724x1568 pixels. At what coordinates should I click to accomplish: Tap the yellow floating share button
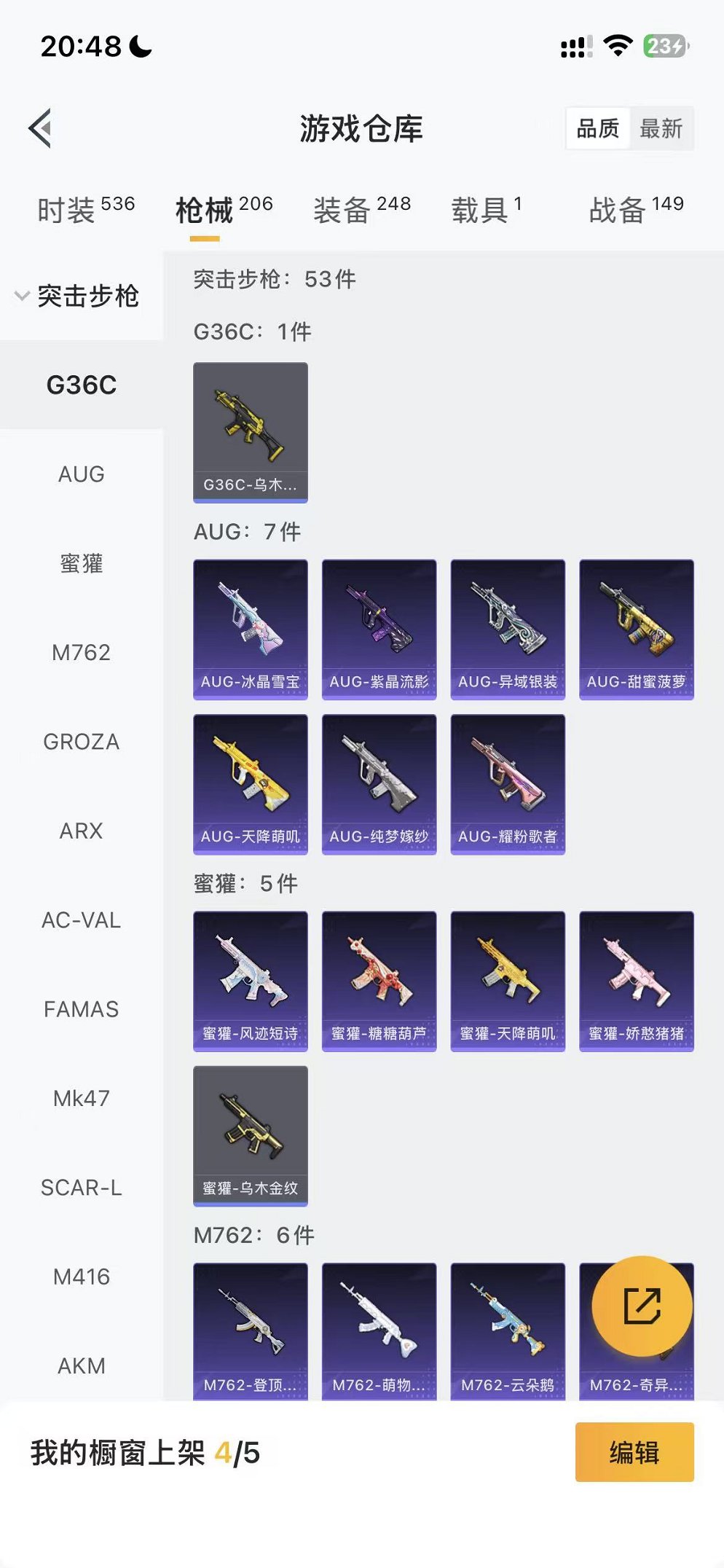(x=642, y=1306)
